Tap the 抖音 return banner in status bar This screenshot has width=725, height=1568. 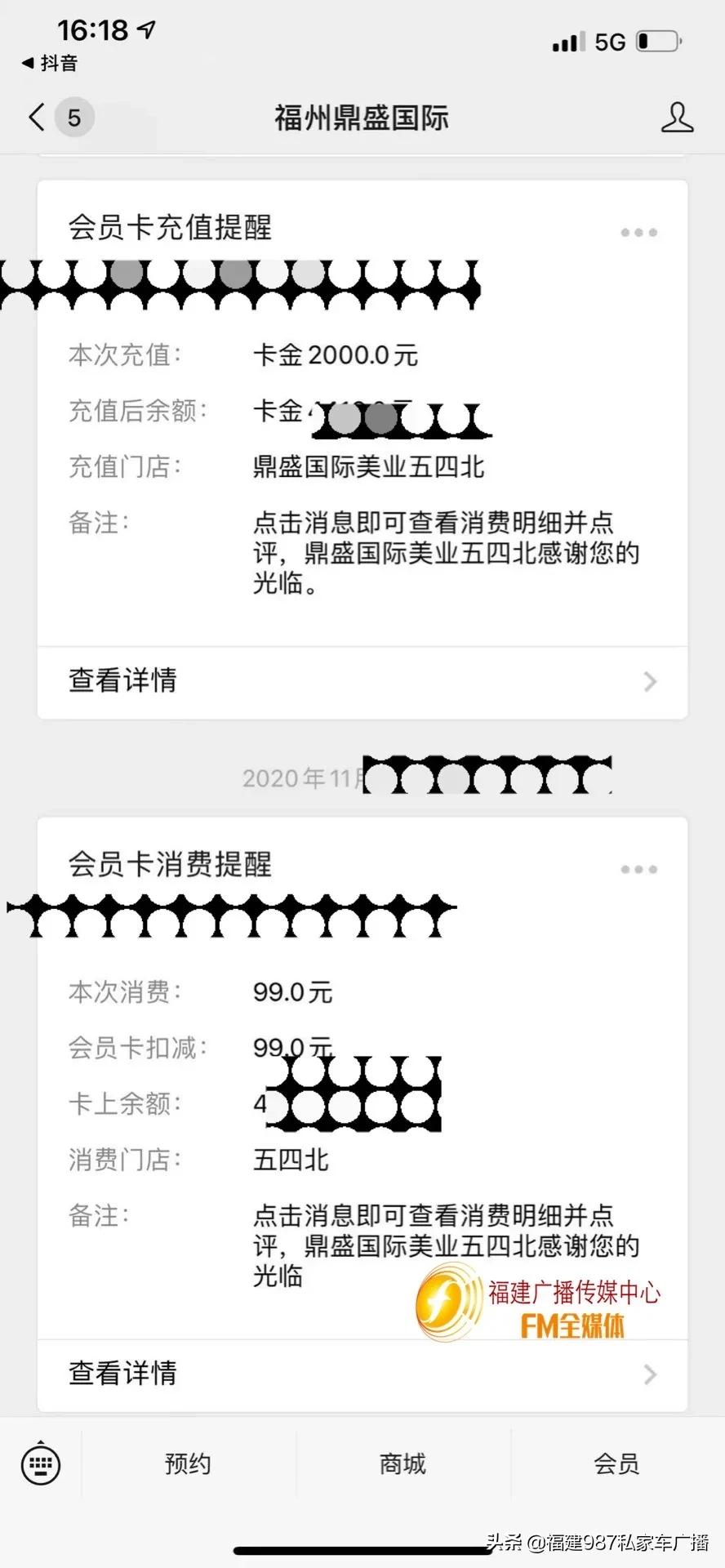pos(49,62)
